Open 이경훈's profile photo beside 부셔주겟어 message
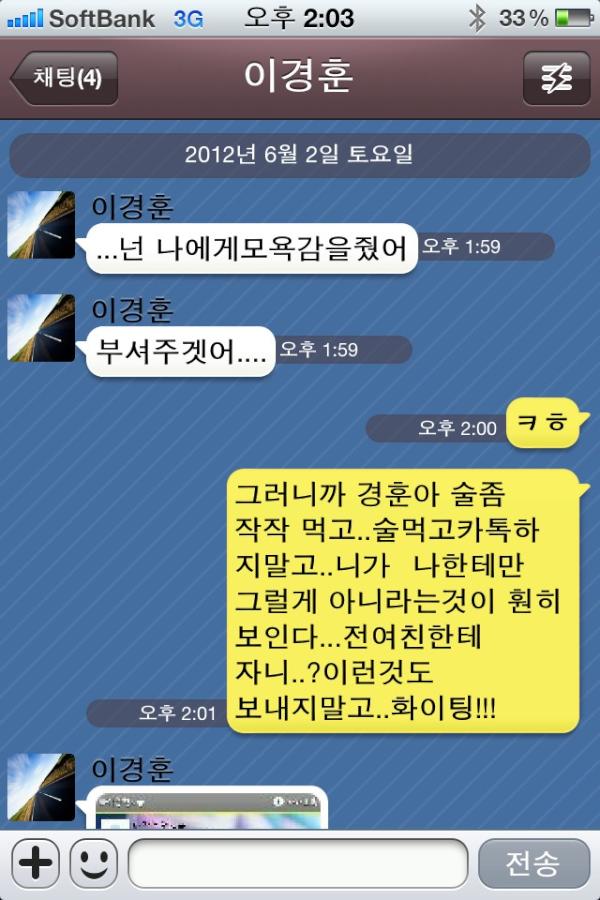The width and height of the screenshot is (600, 900). pos(41,328)
